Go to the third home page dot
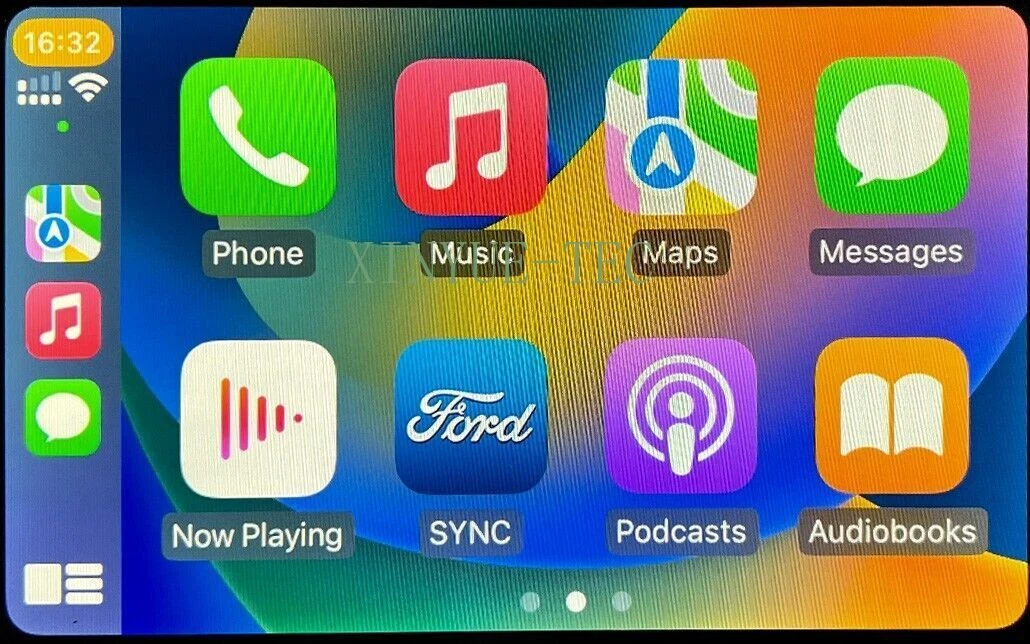This screenshot has width=1030, height=644. pos(621,601)
